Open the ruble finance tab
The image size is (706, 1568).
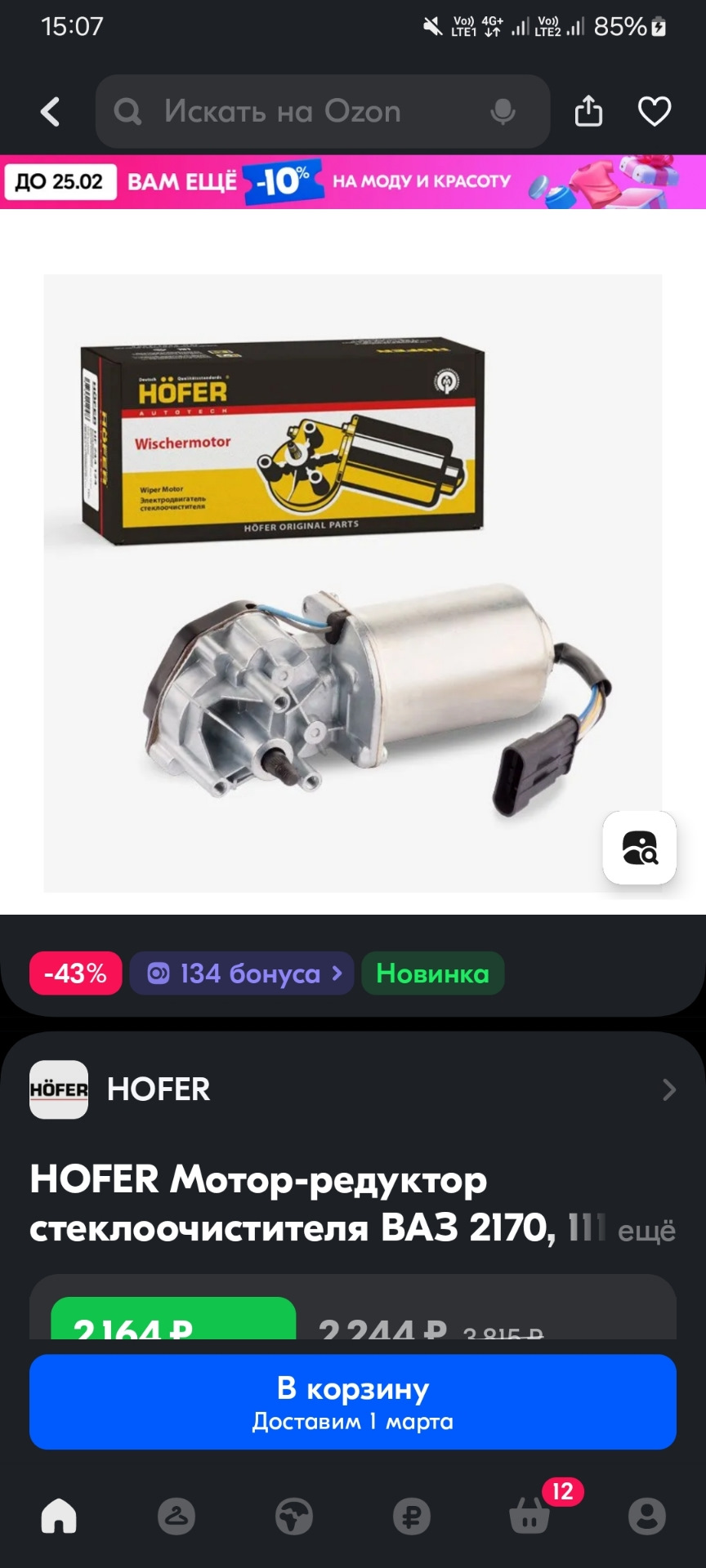[411, 1517]
